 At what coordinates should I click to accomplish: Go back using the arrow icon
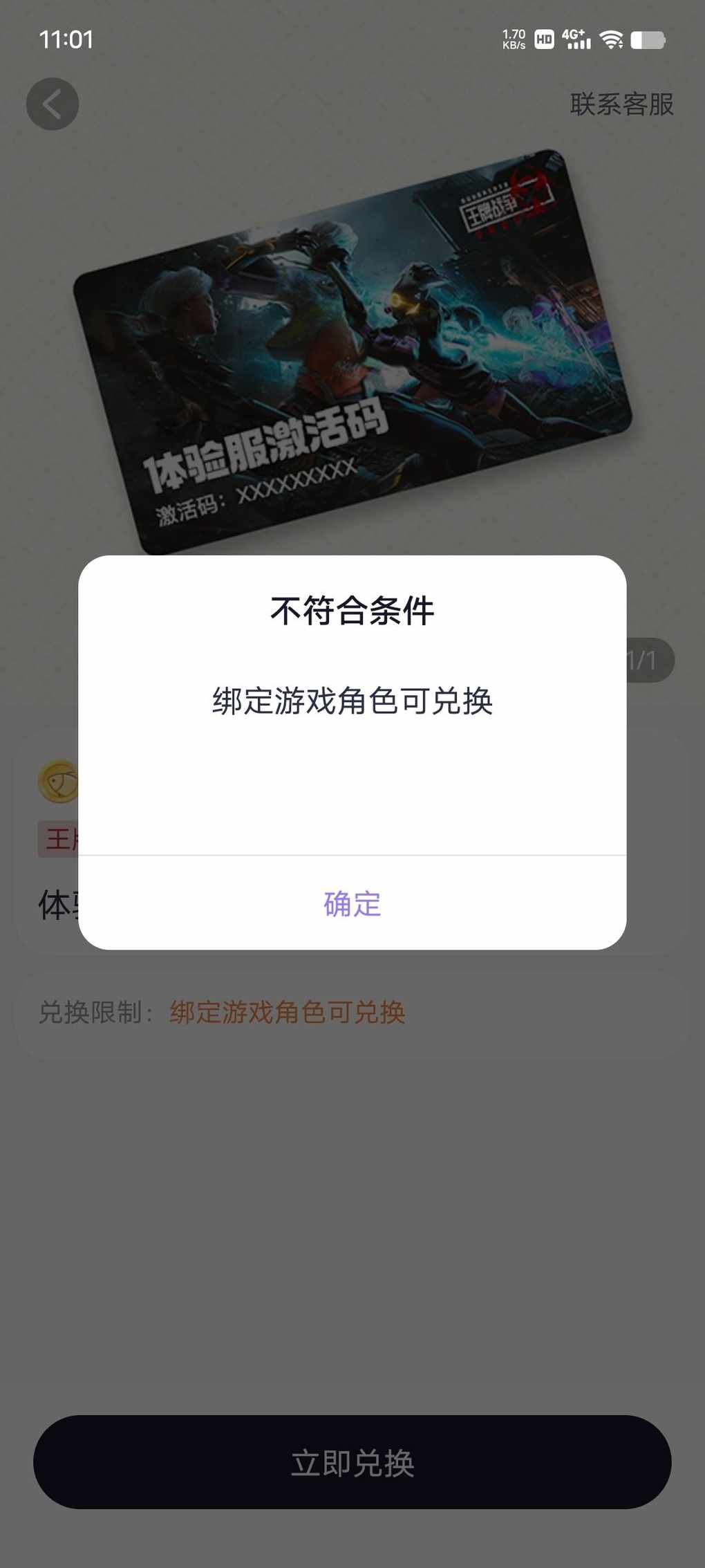point(53,104)
